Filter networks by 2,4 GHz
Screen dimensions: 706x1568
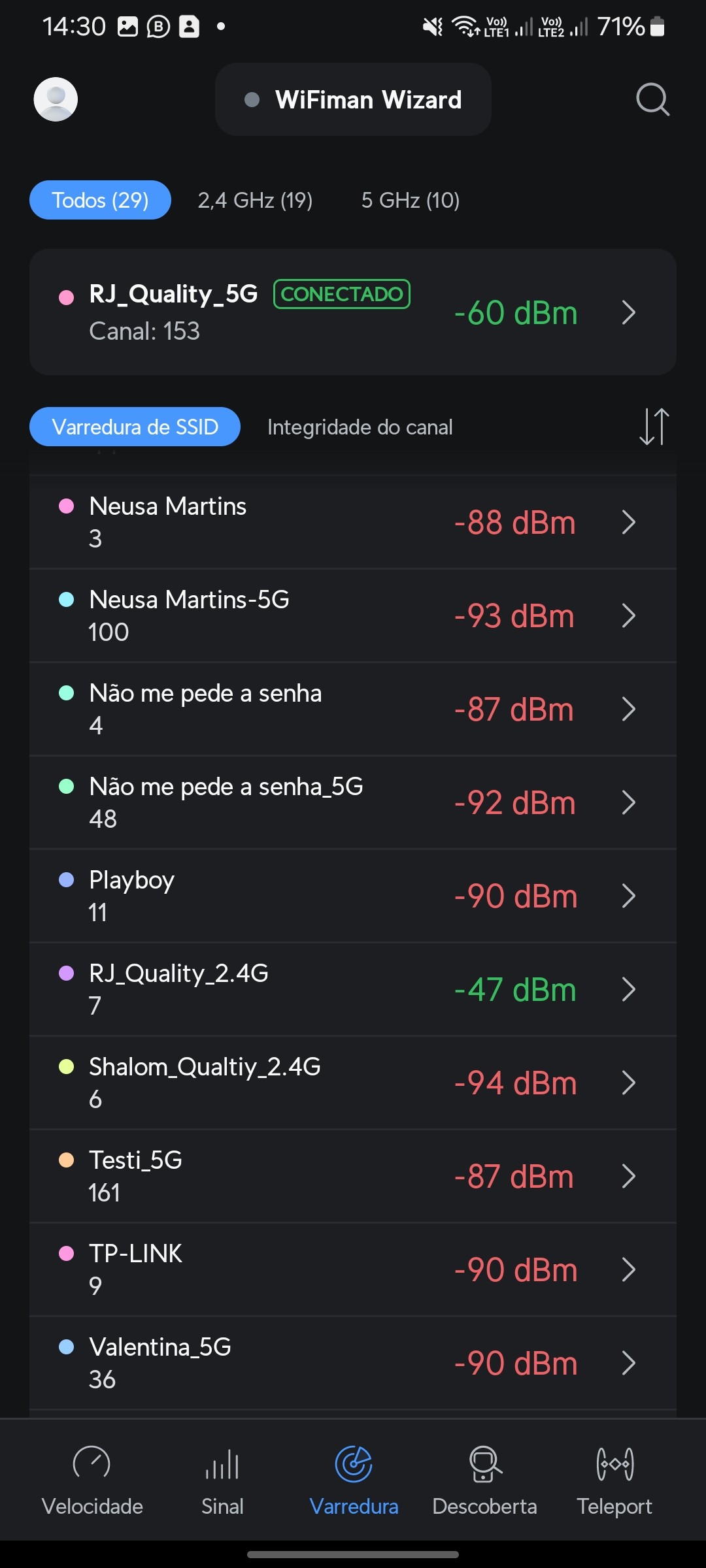[255, 200]
